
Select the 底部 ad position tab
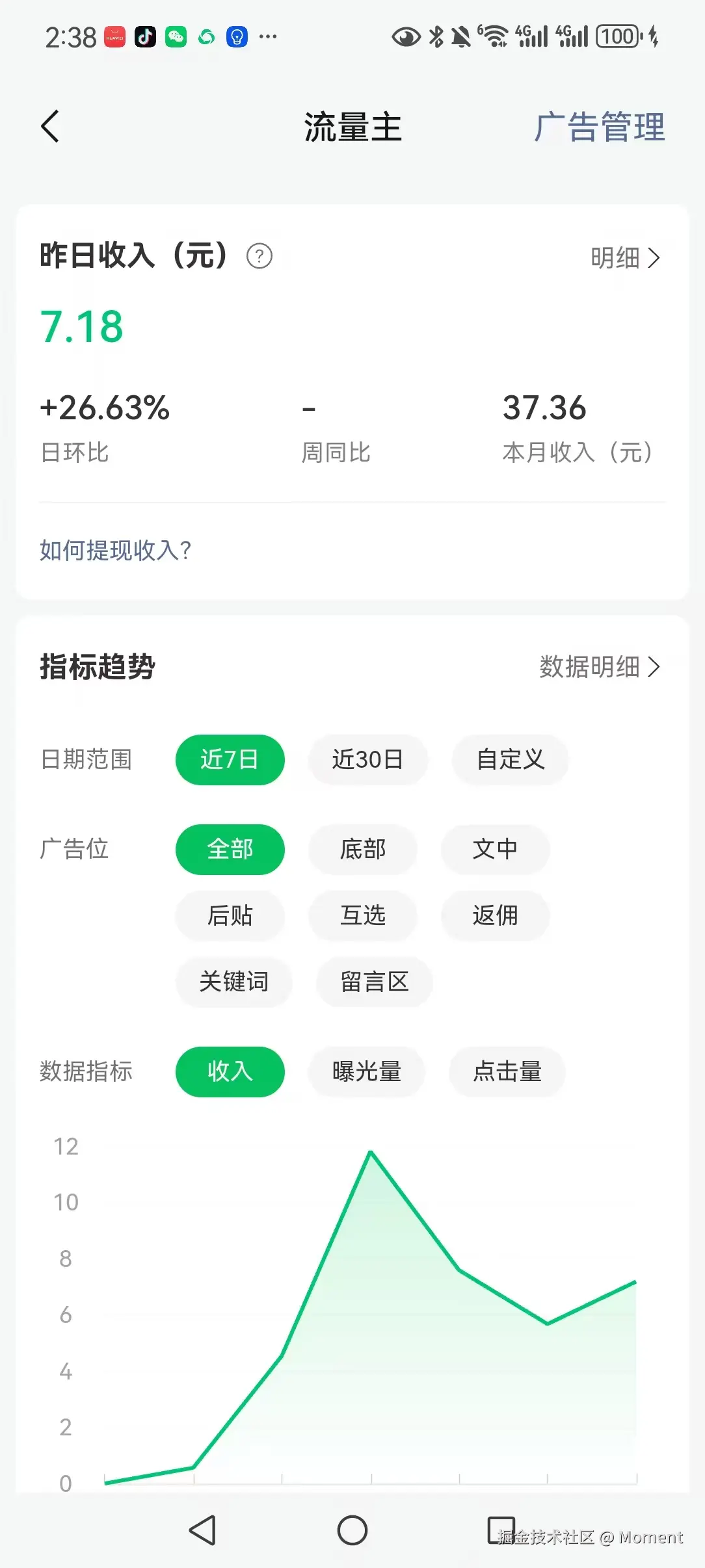point(362,850)
